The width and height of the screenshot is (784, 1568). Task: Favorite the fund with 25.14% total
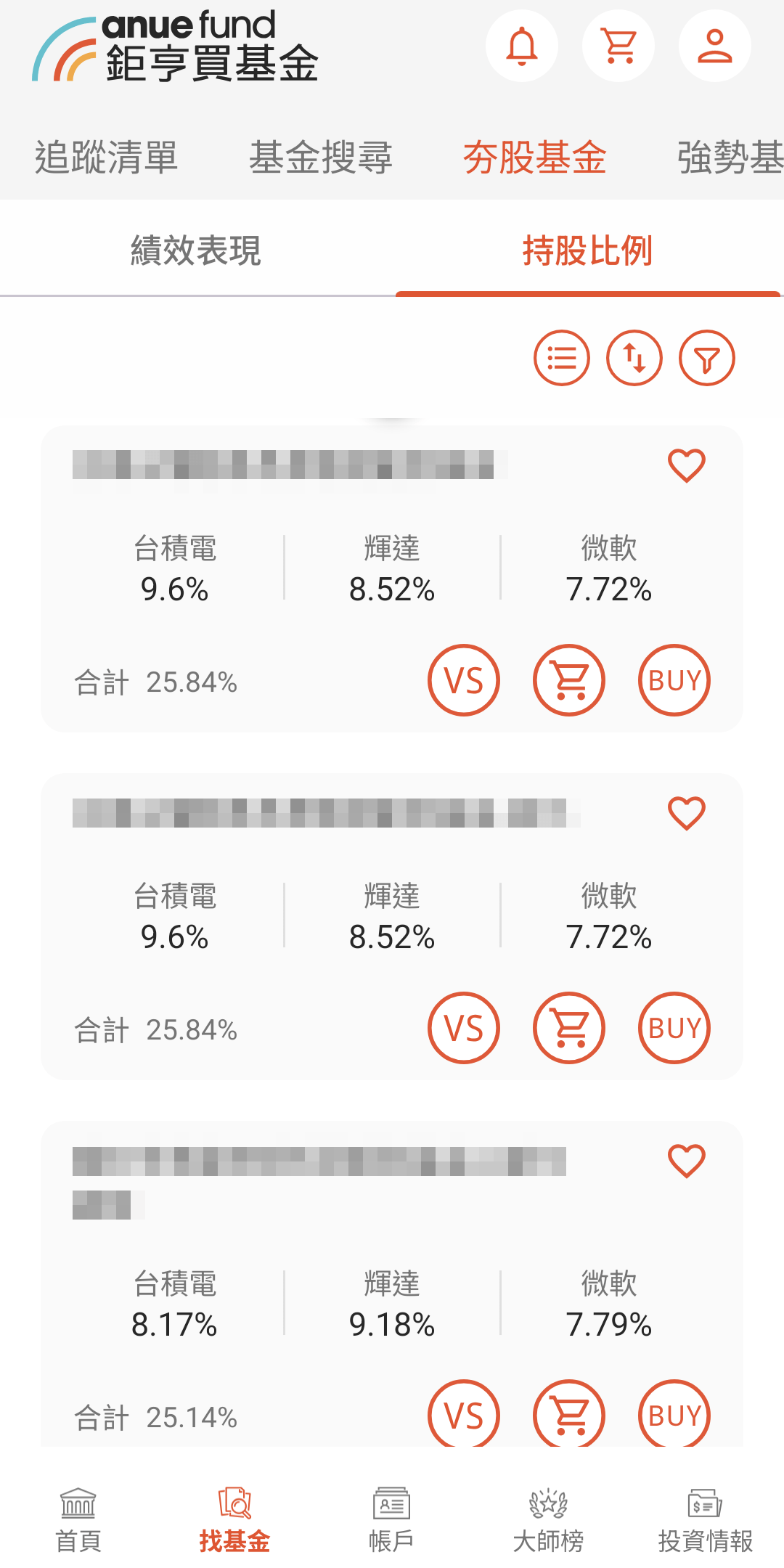[686, 1161]
